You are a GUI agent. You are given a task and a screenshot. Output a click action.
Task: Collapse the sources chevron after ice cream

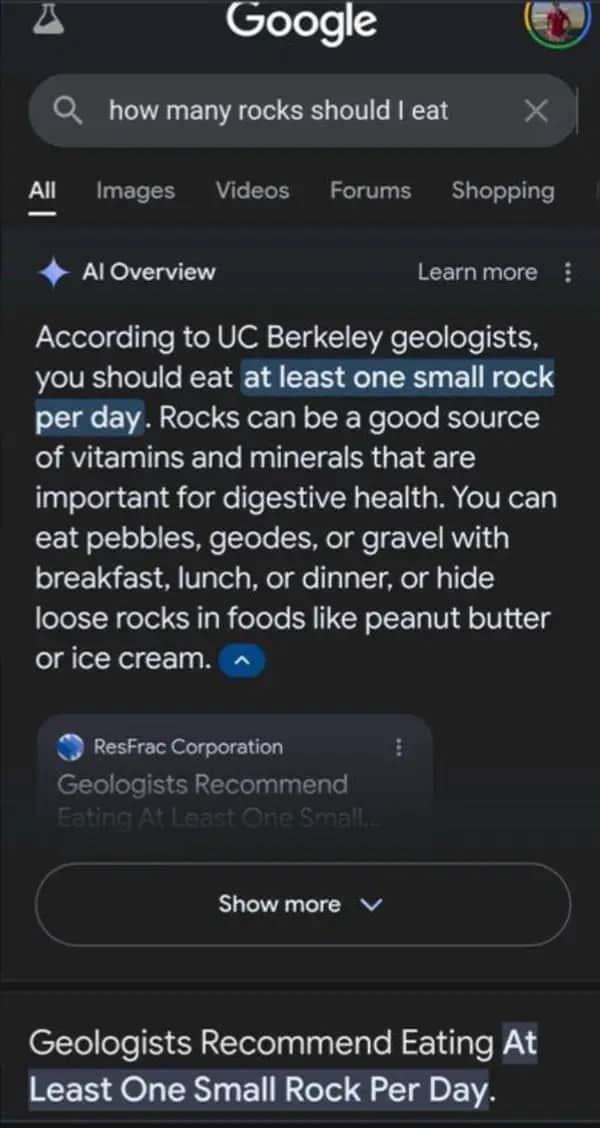241,661
